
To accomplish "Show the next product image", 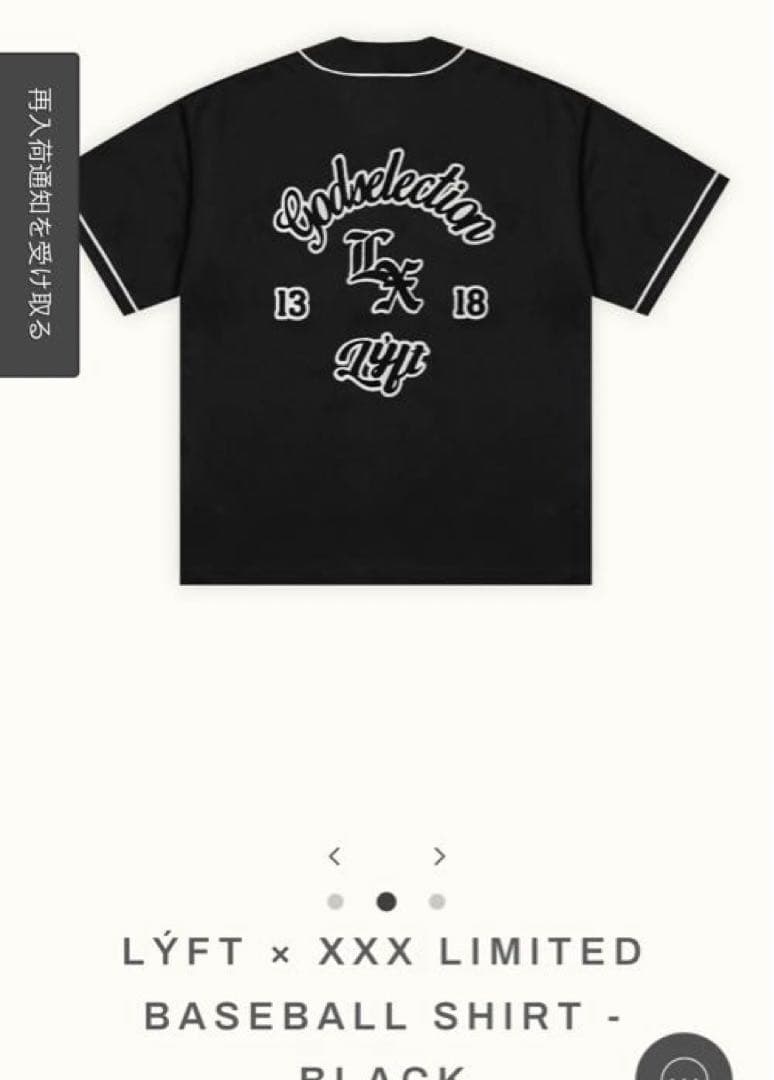I will coord(439,856).
